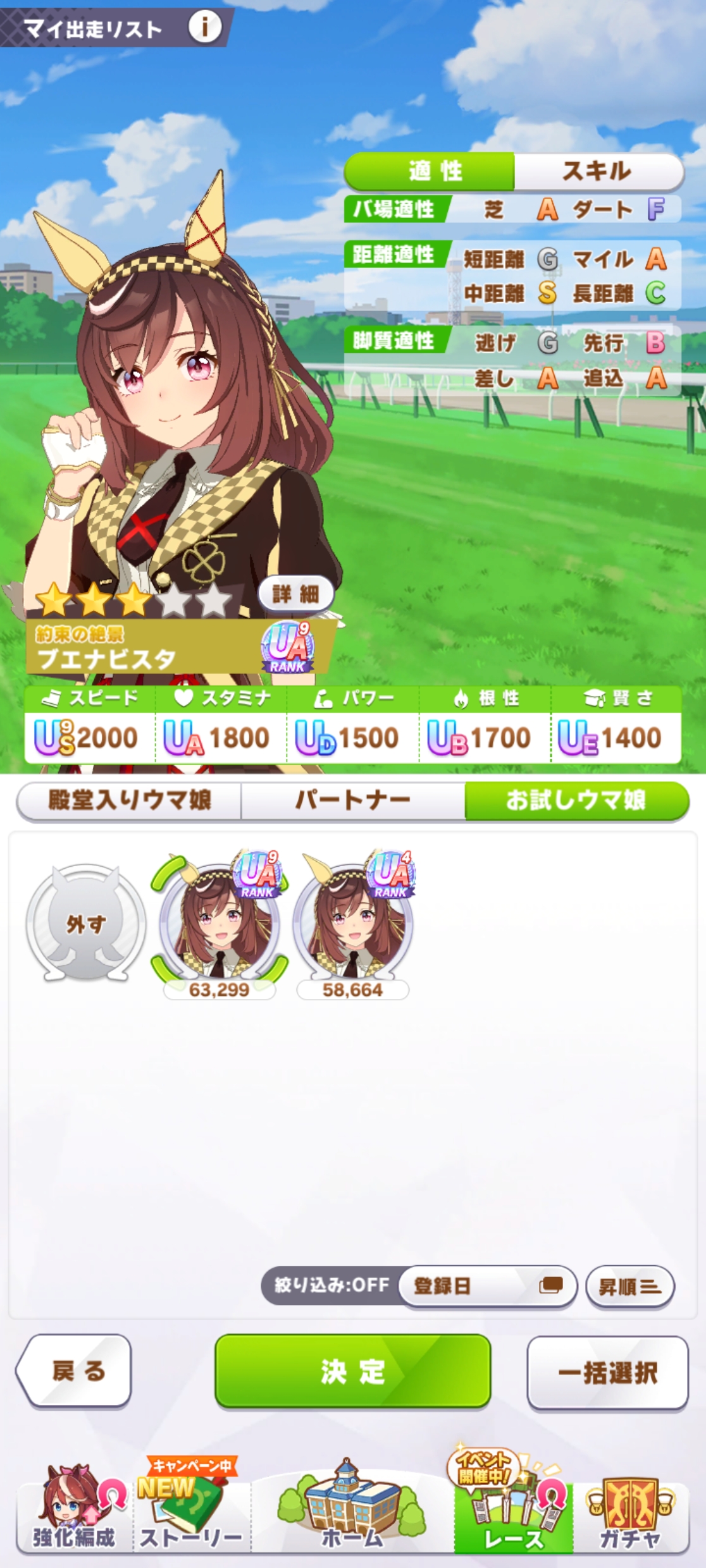Open the 絞り込み filter button
The height and width of the screenshot is (1568, 706).
(x=331, y=1285)
